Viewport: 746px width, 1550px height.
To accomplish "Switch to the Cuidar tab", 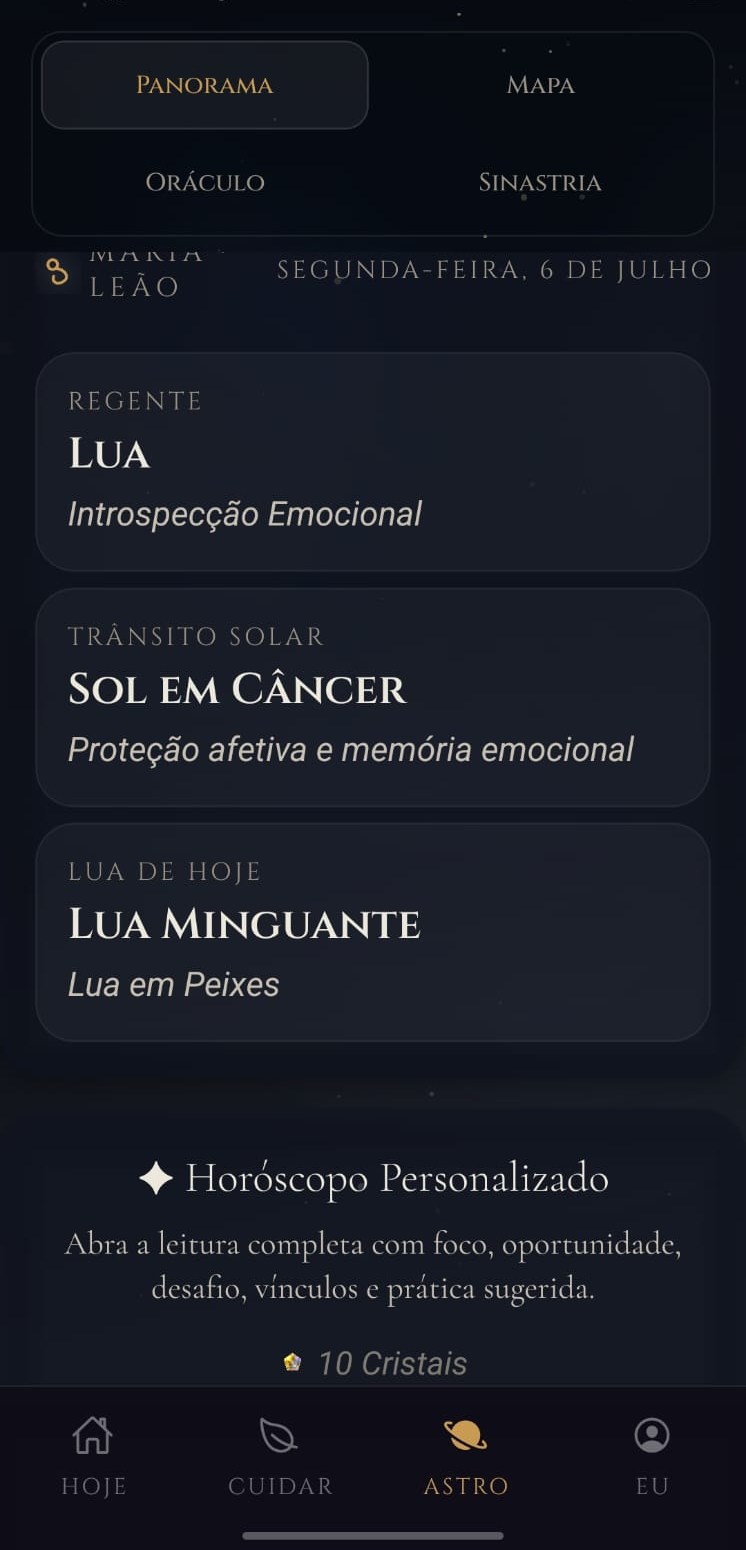I will [x=280, y=1455].
